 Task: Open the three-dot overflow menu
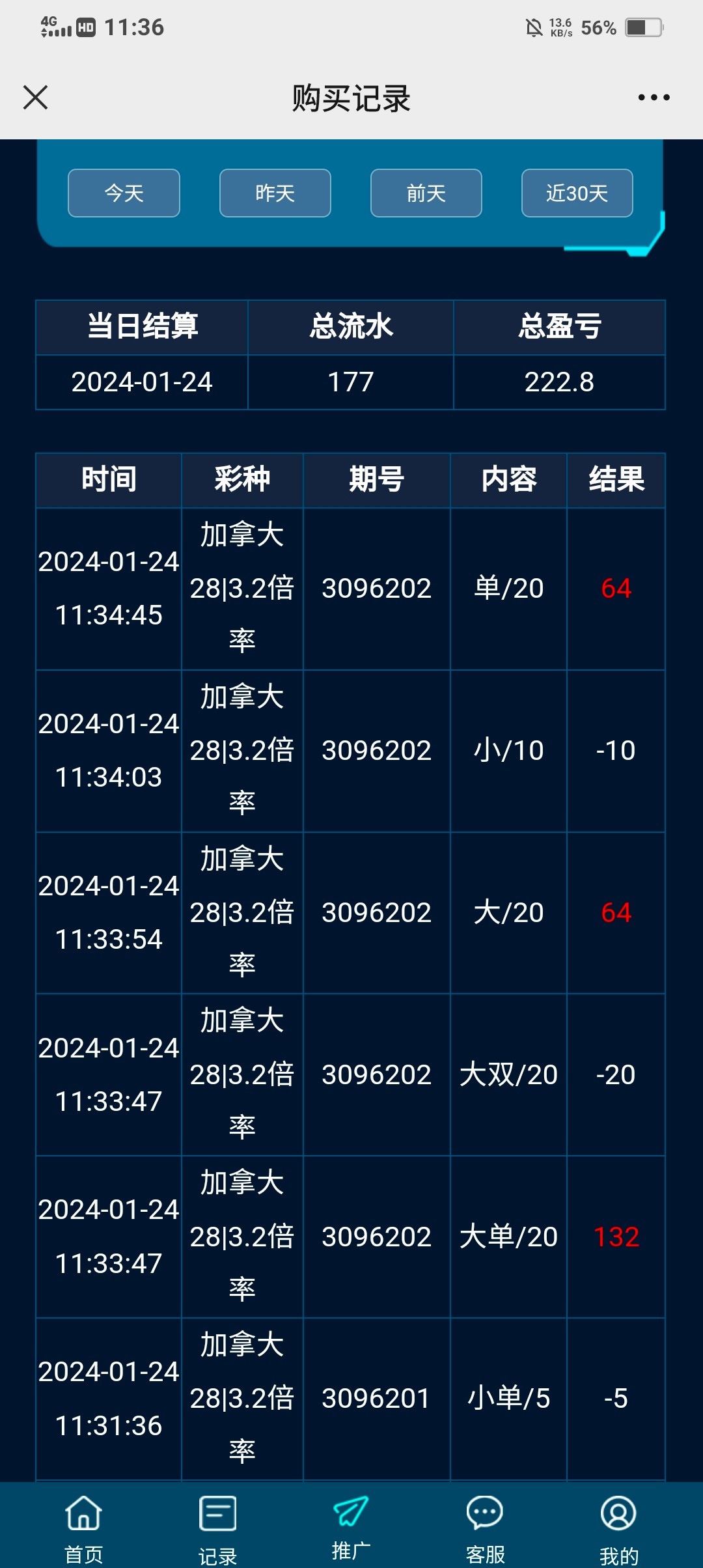tap(654, 98)
